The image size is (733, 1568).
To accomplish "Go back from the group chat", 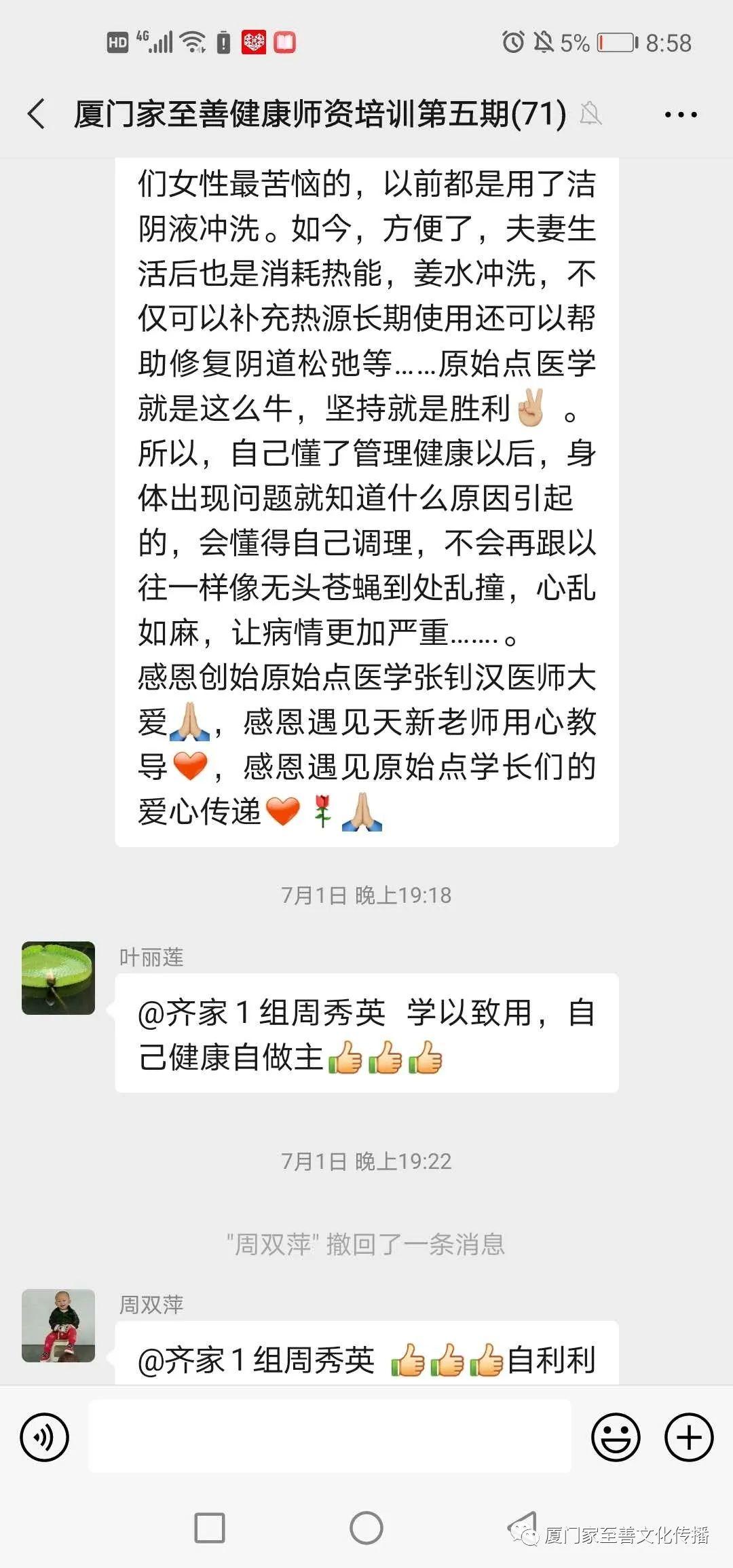I will pyautogui.click(x=37, y=113).
